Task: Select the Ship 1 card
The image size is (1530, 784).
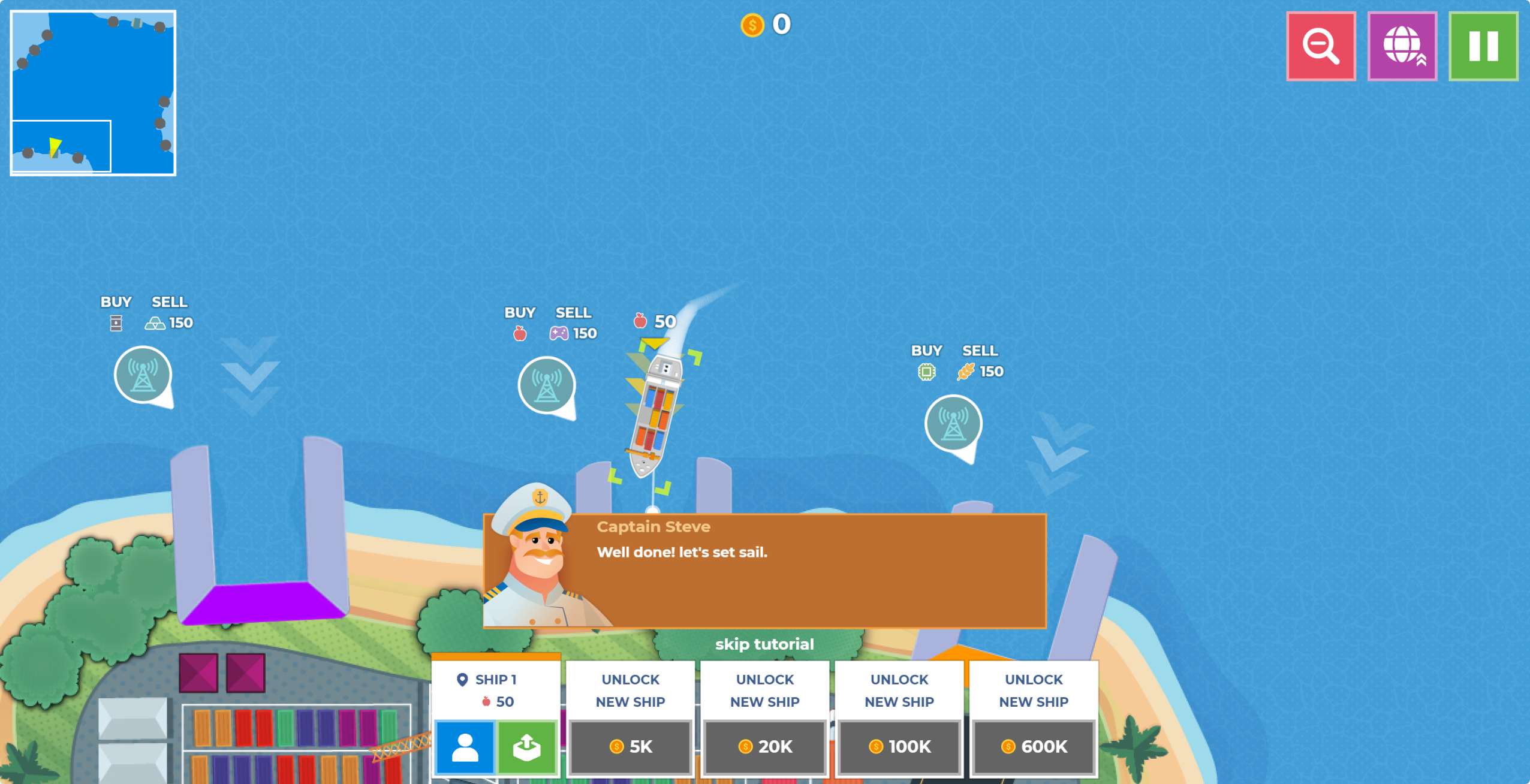Action: (x=495, y=690)
